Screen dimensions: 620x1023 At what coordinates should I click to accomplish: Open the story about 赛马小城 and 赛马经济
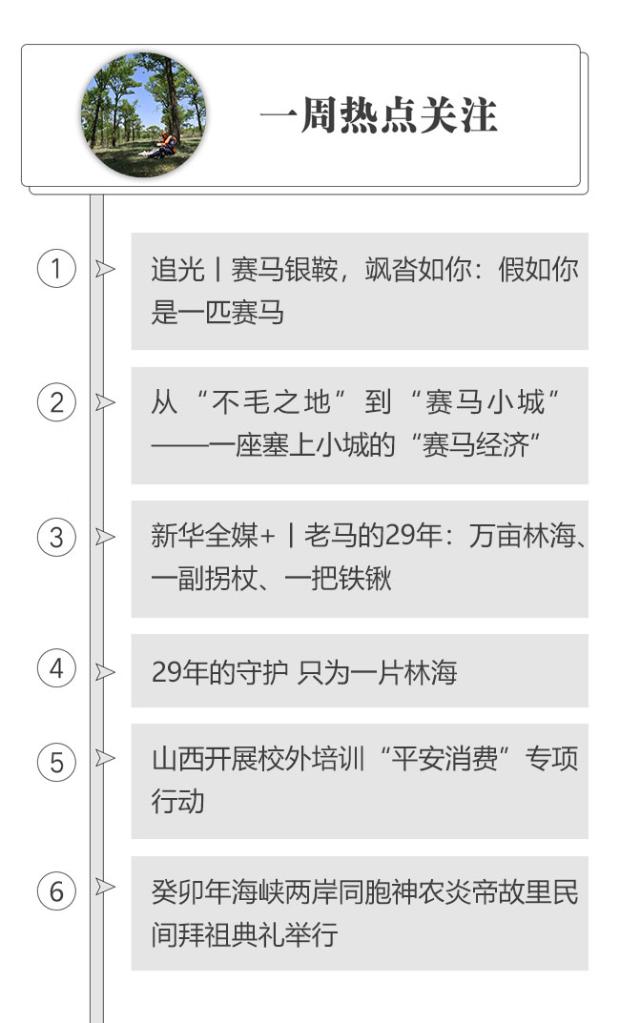click(x=359, y=425)
